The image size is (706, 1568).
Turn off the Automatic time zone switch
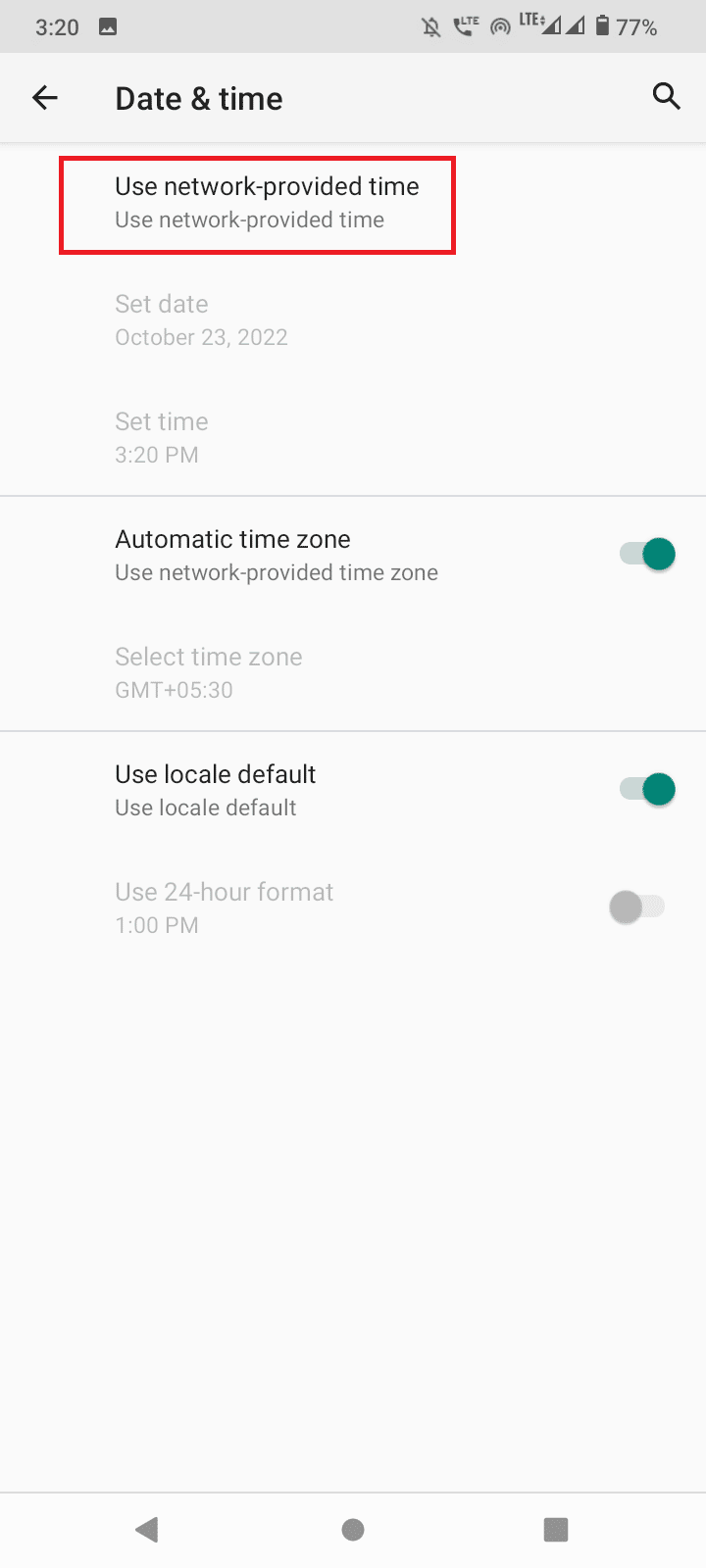pyautogui.click(x=647, y=555)
